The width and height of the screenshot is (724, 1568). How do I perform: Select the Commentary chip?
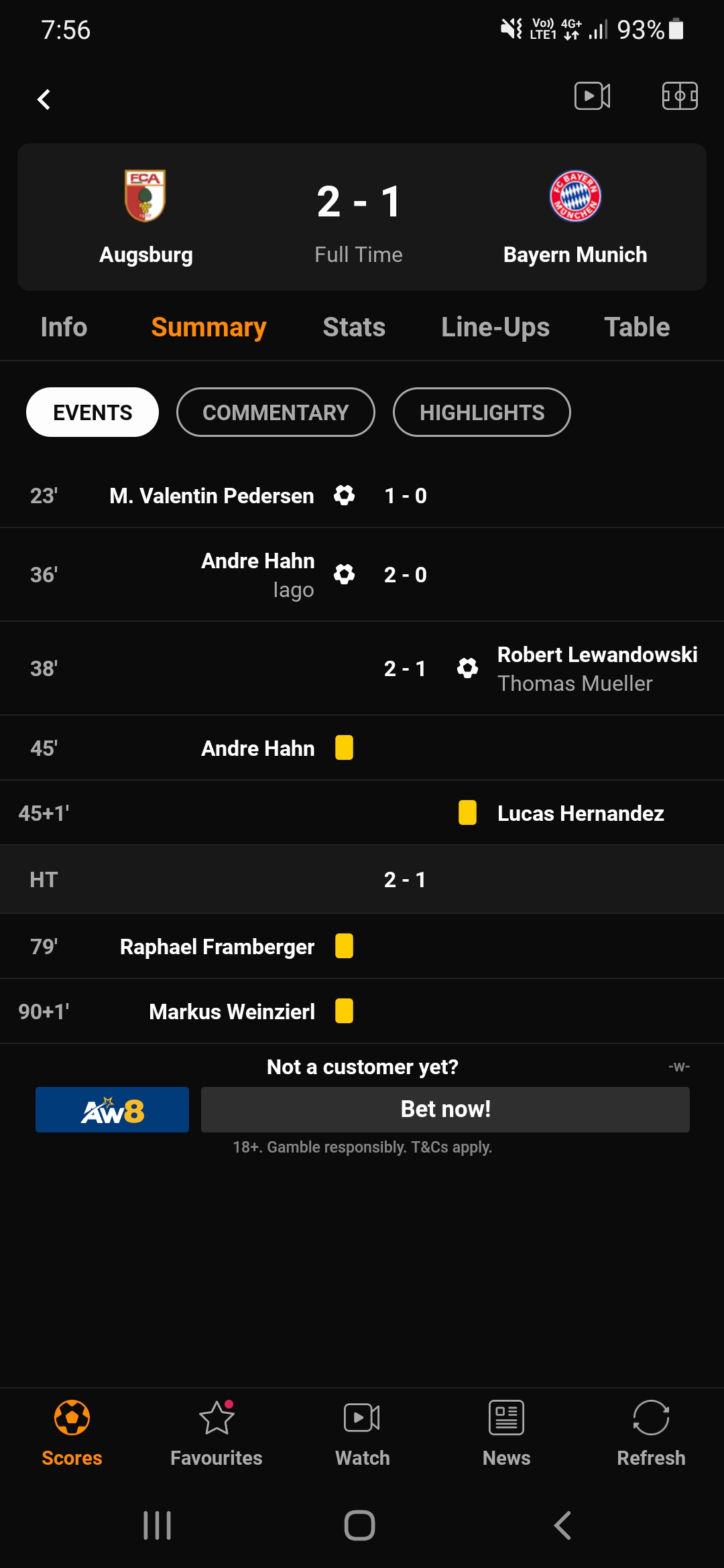pos(276,412)
